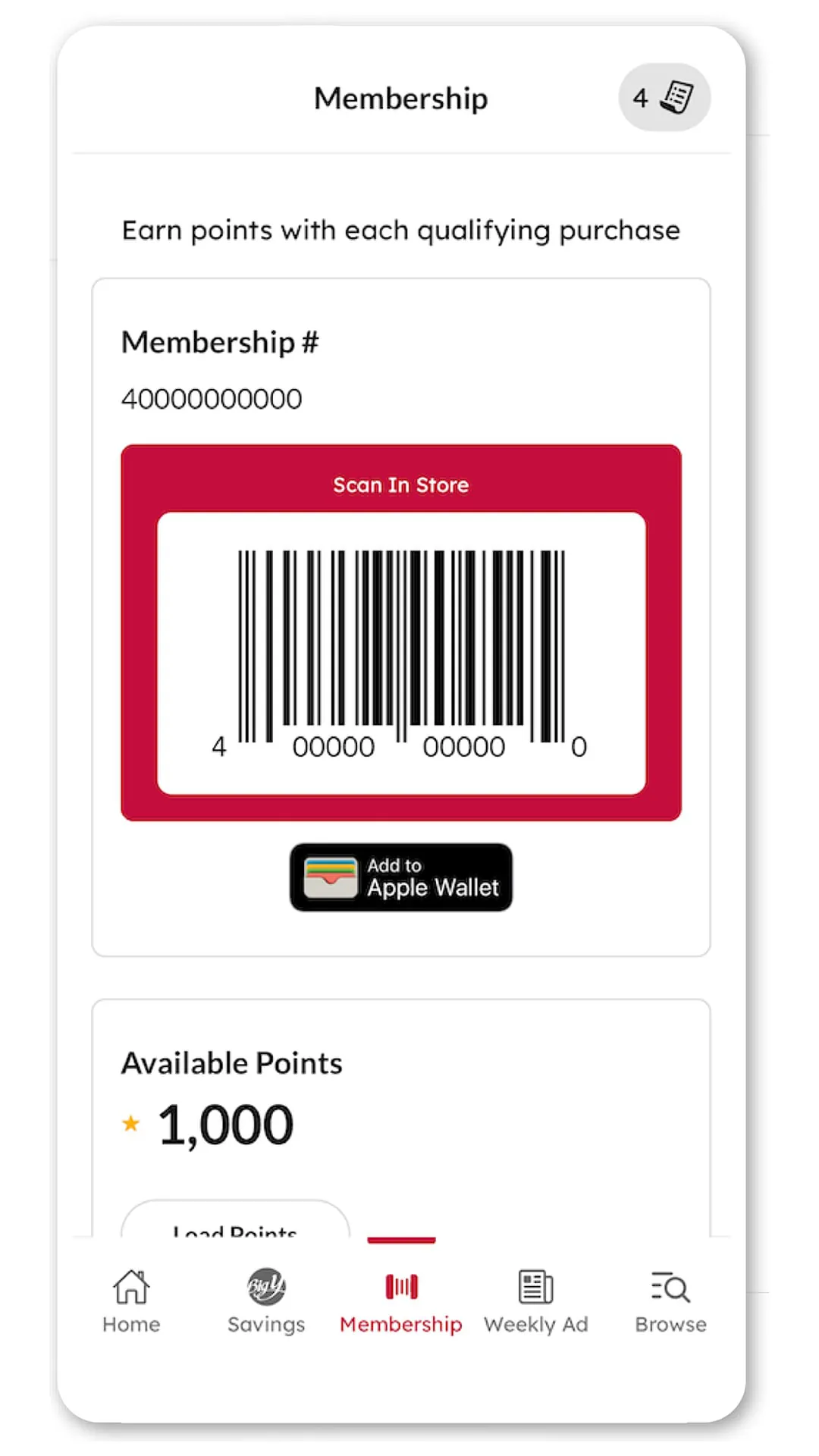The height and width of the screenshot is (1456, 819).
Task: Tap the Load Points button
Action: pos(235,1222)
